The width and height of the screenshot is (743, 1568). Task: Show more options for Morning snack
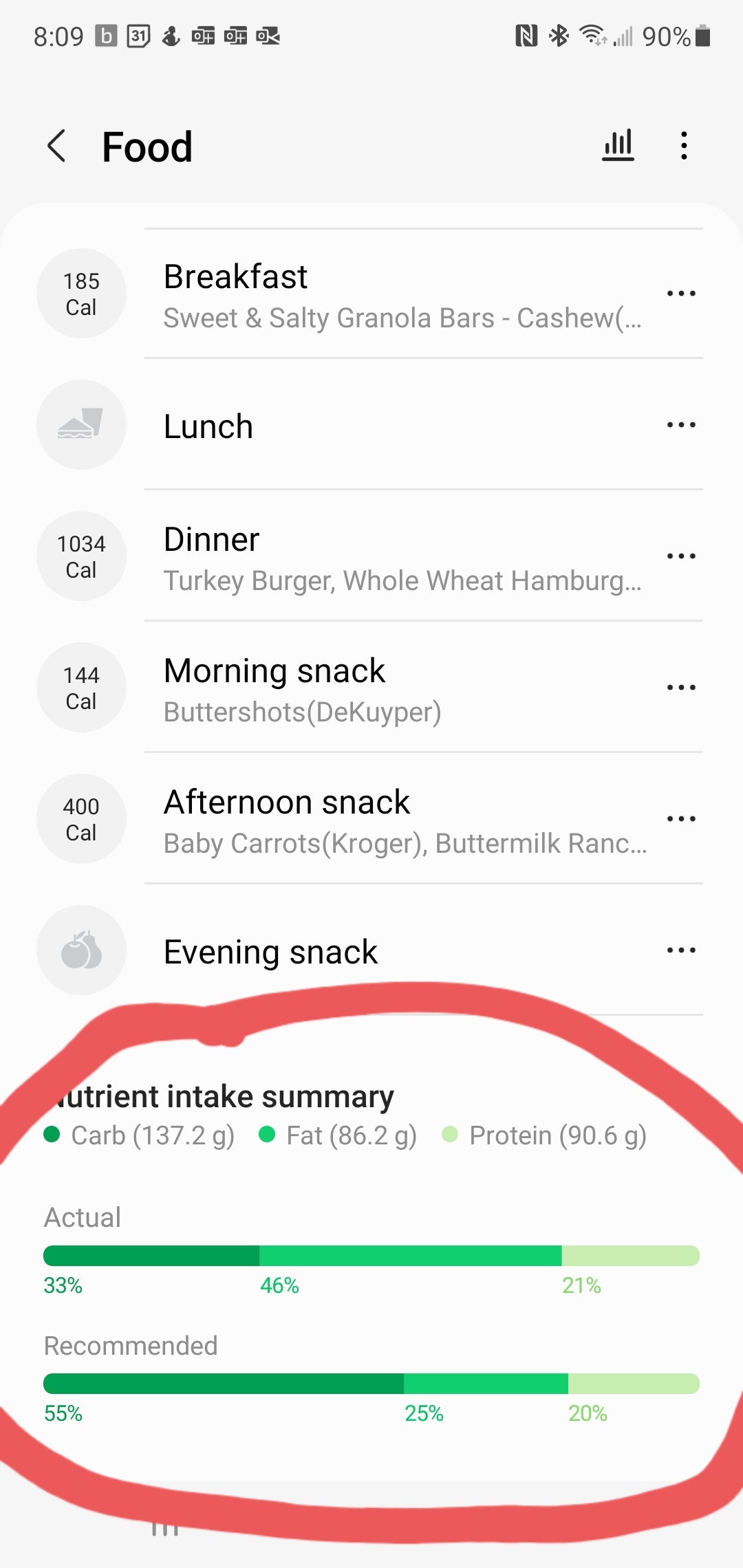coord(681,688)
